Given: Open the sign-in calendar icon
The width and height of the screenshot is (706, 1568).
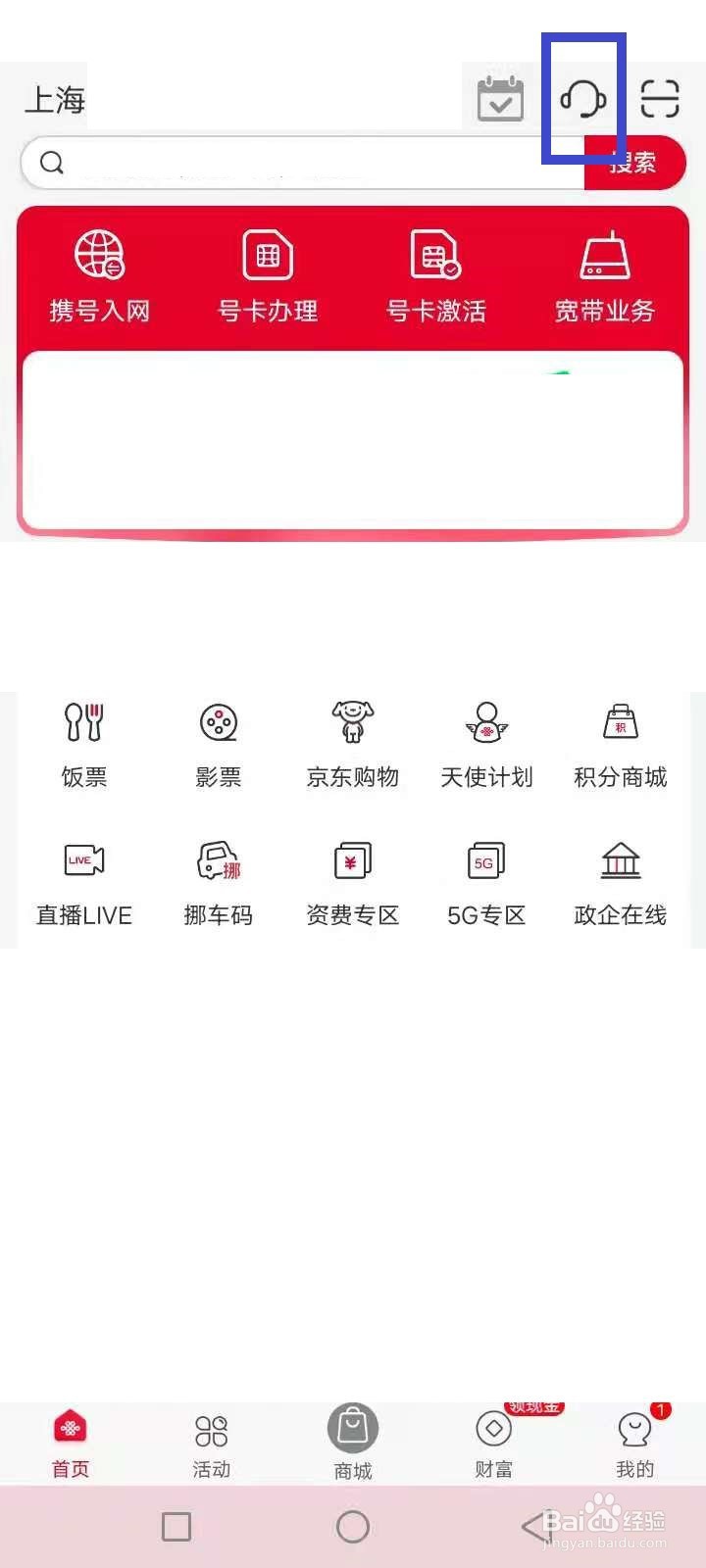Looking at the screenshot, I should [499, 99].
